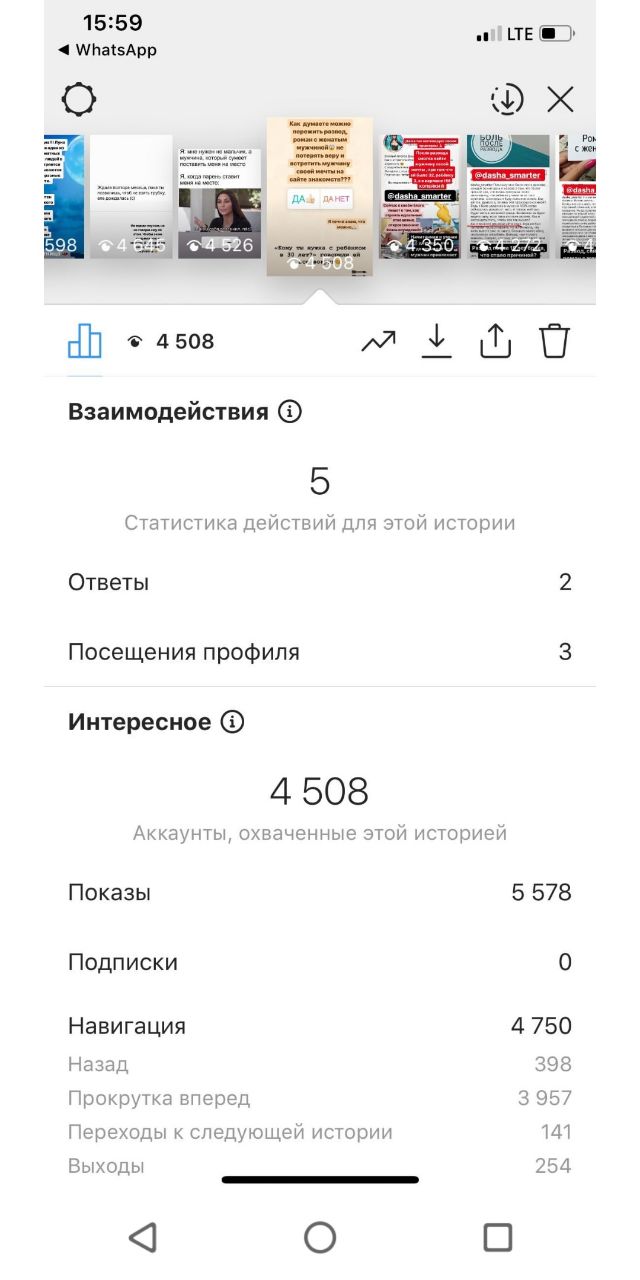Show info for Взаимодействия section
This screenshot has width=640, height=1280.
coord(290,412)
